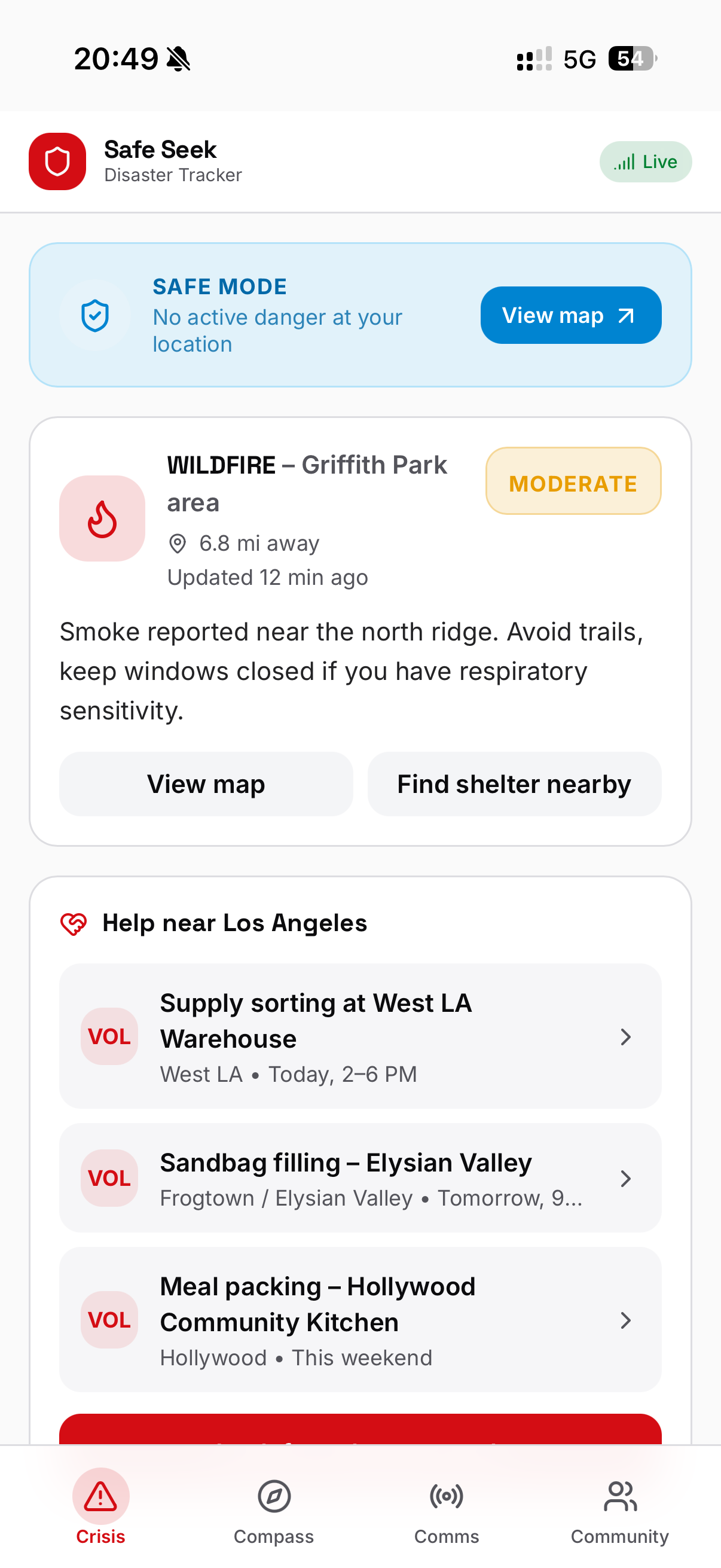Find shelter nearby
The height and width of the screenshot is (1568, 721).
(x=514, y=784)
